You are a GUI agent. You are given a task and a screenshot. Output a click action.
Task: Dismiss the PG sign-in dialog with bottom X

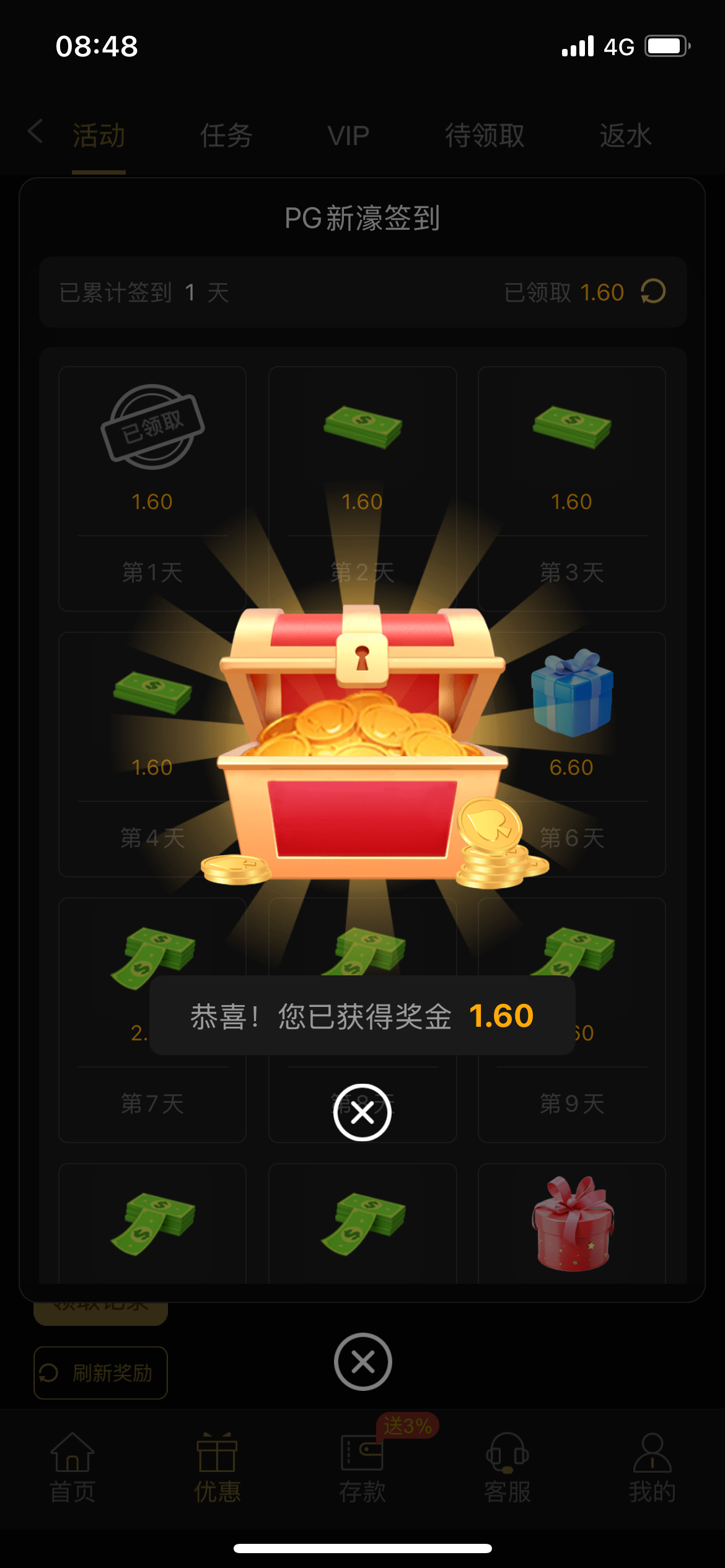362,1362
